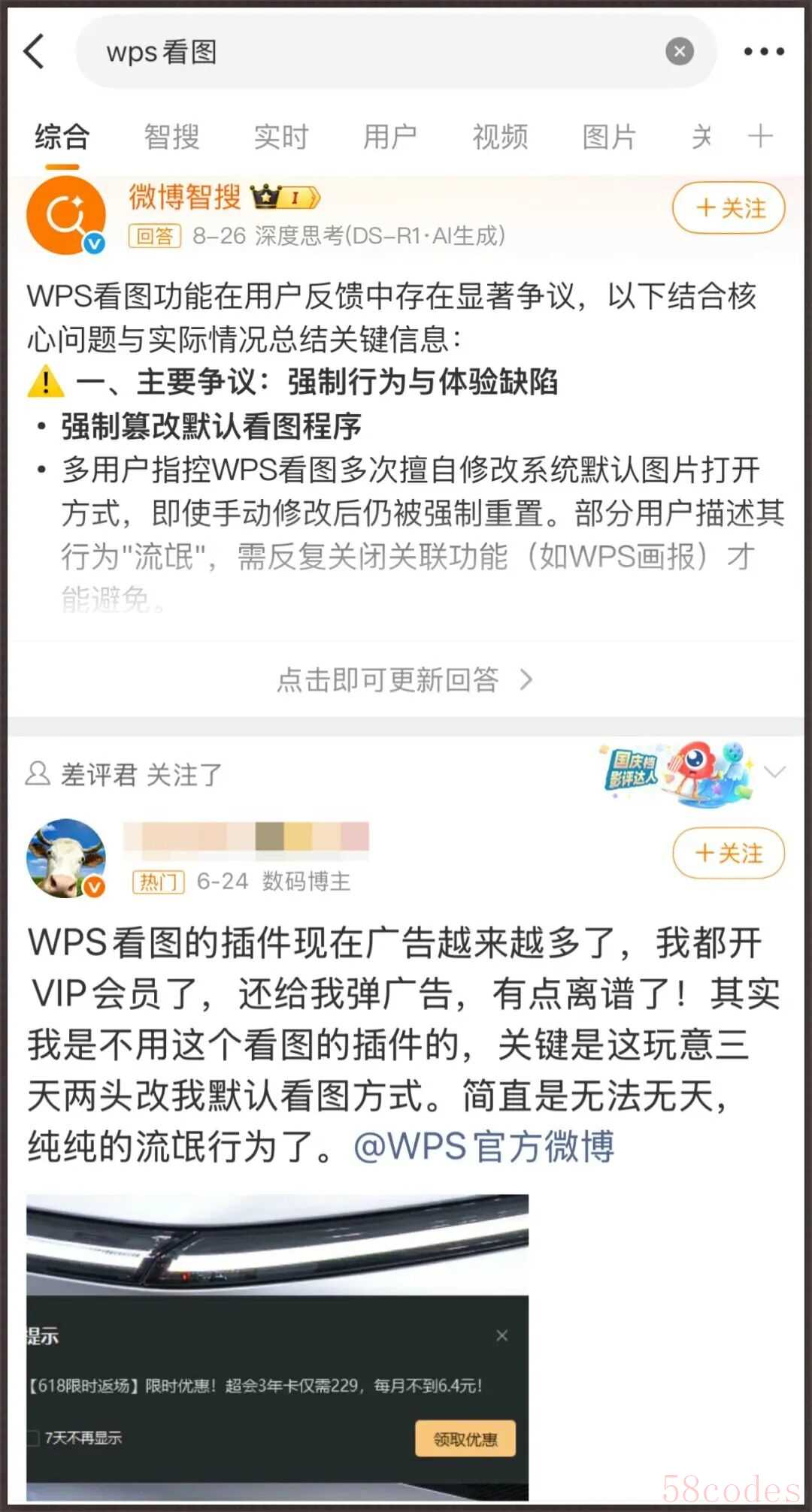
Task: Go back from search results
Action: tap(34, 51)
